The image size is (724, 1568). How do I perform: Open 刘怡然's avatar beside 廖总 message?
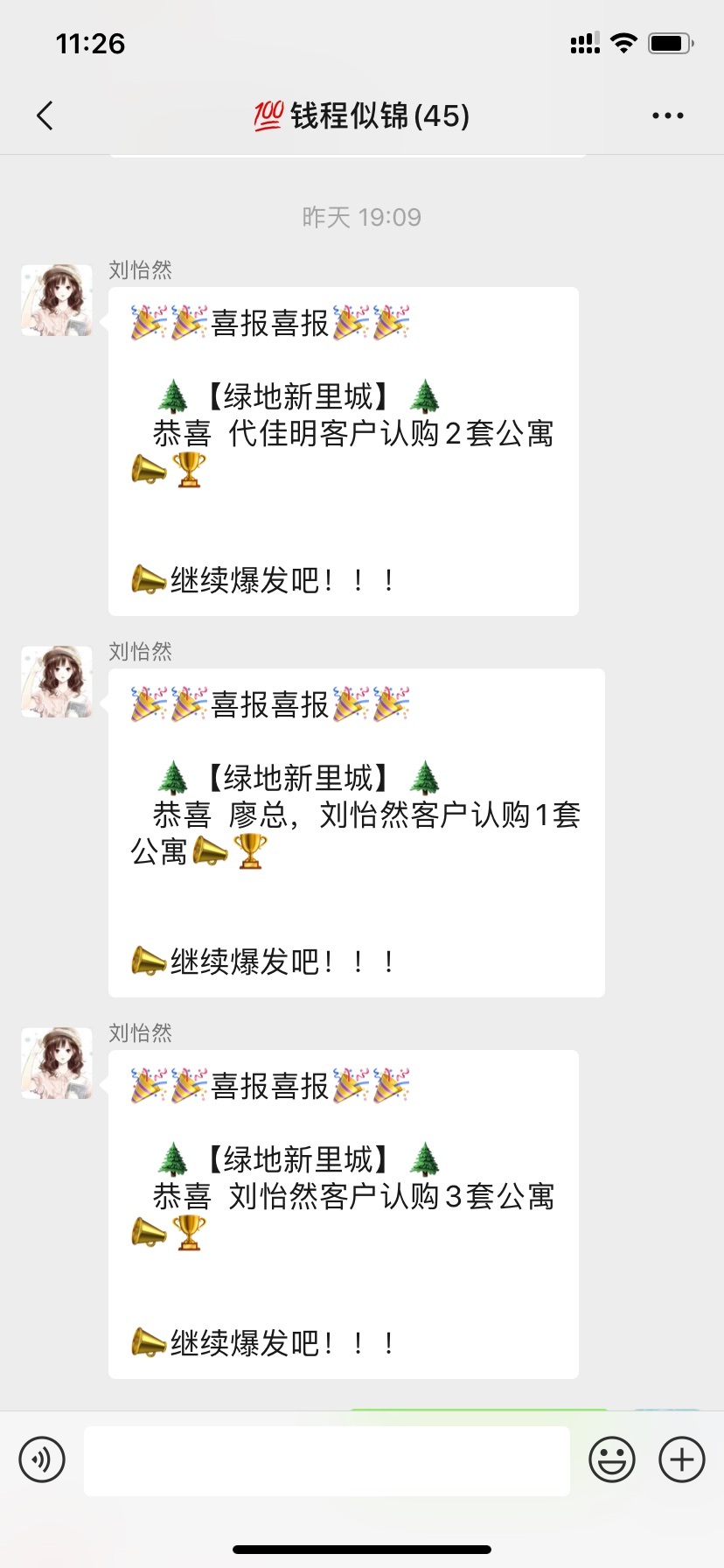pos(57,682)
